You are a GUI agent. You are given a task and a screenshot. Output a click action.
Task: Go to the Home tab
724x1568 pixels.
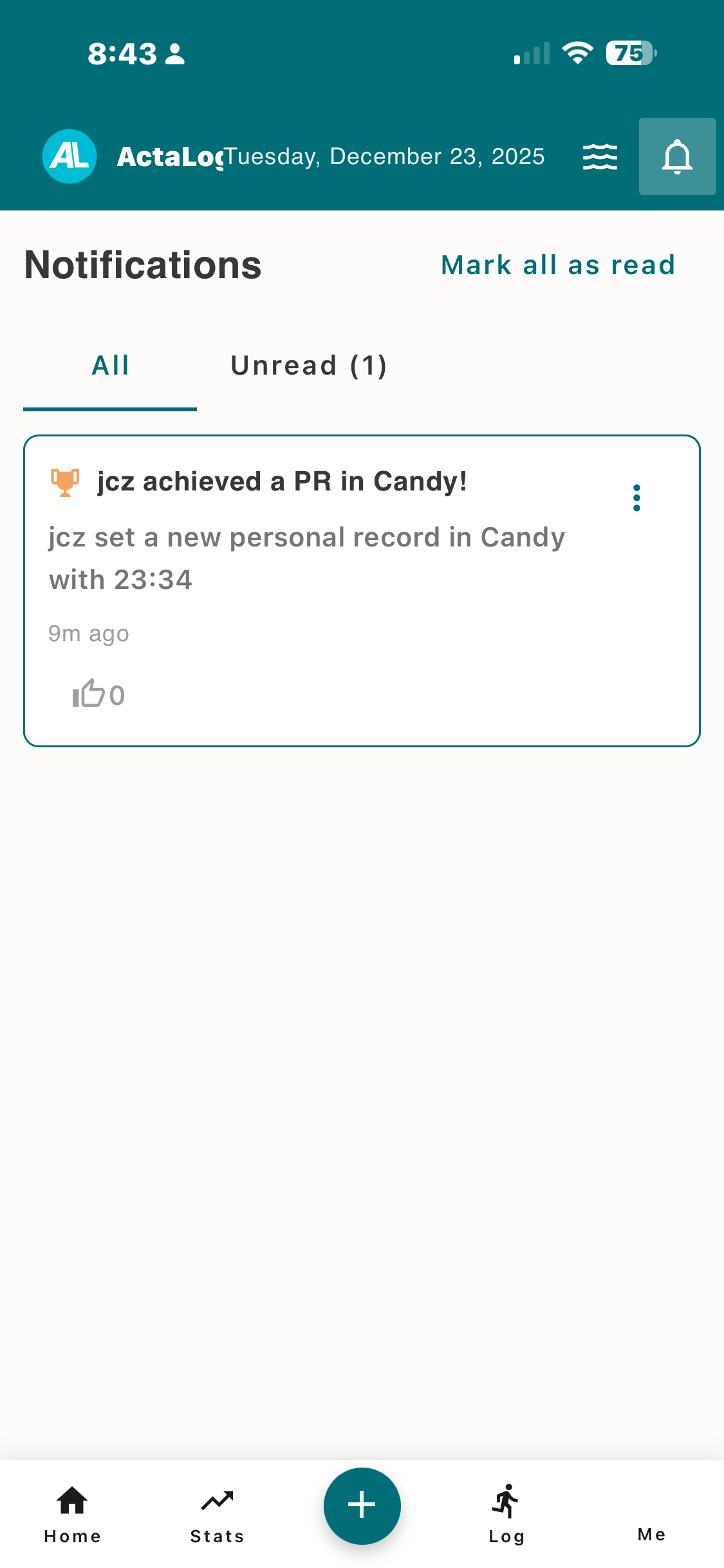point(72,1513)
